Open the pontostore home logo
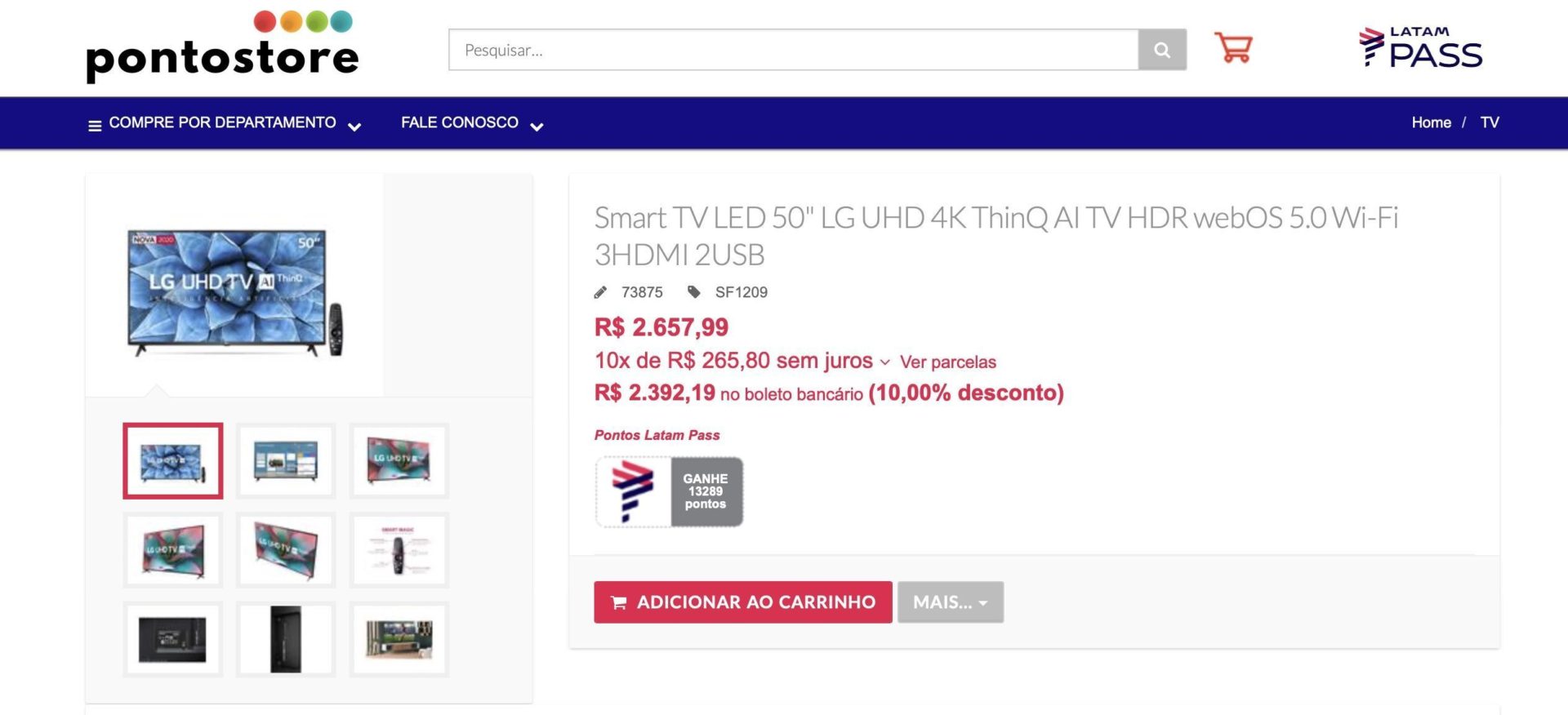Screen dimensions: 1568x715 (222, 47)
